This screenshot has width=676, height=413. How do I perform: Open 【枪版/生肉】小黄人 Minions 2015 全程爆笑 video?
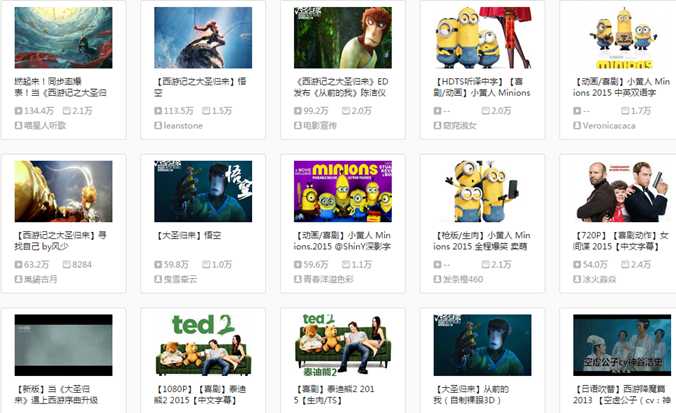click(482, 191)
